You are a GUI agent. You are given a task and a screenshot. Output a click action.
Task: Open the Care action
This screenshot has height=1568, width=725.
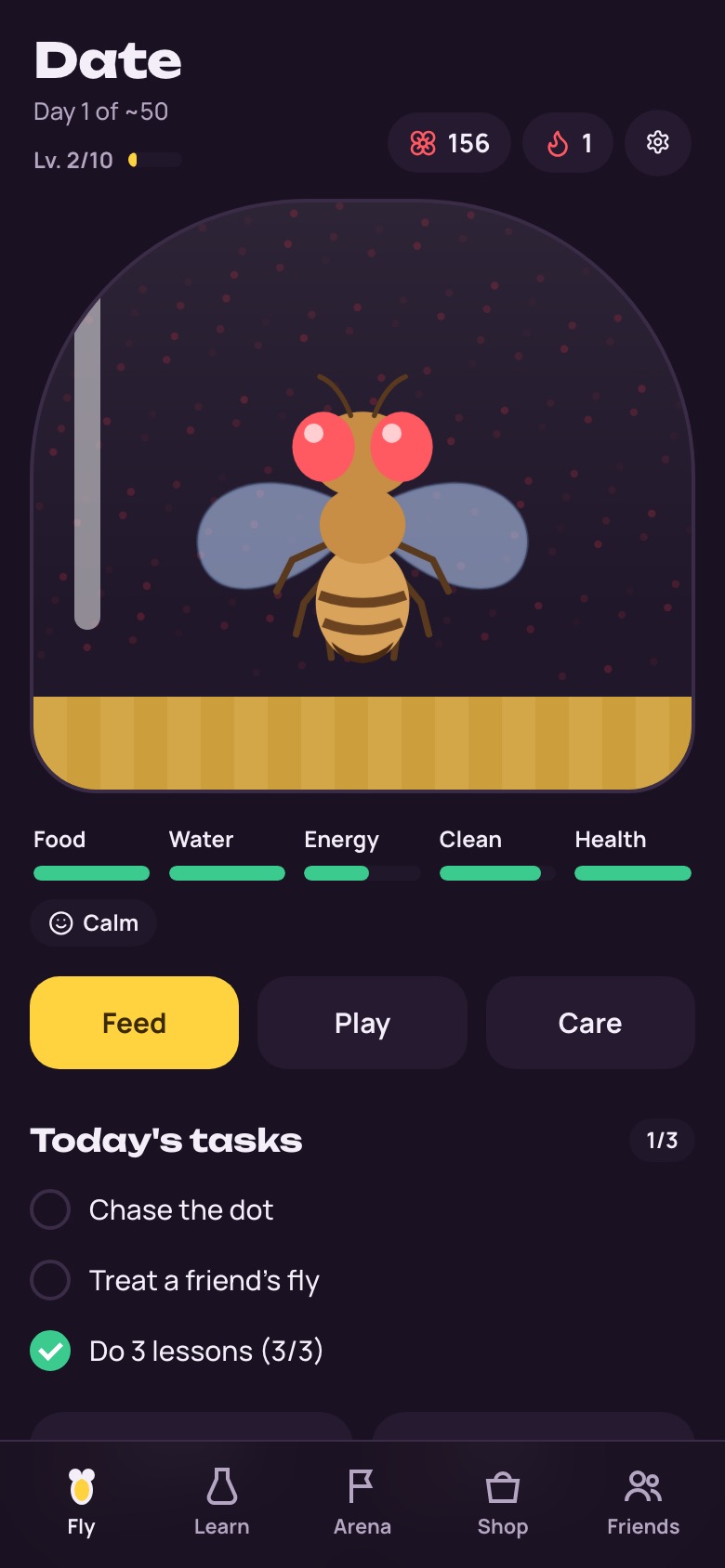(590, 1023)
